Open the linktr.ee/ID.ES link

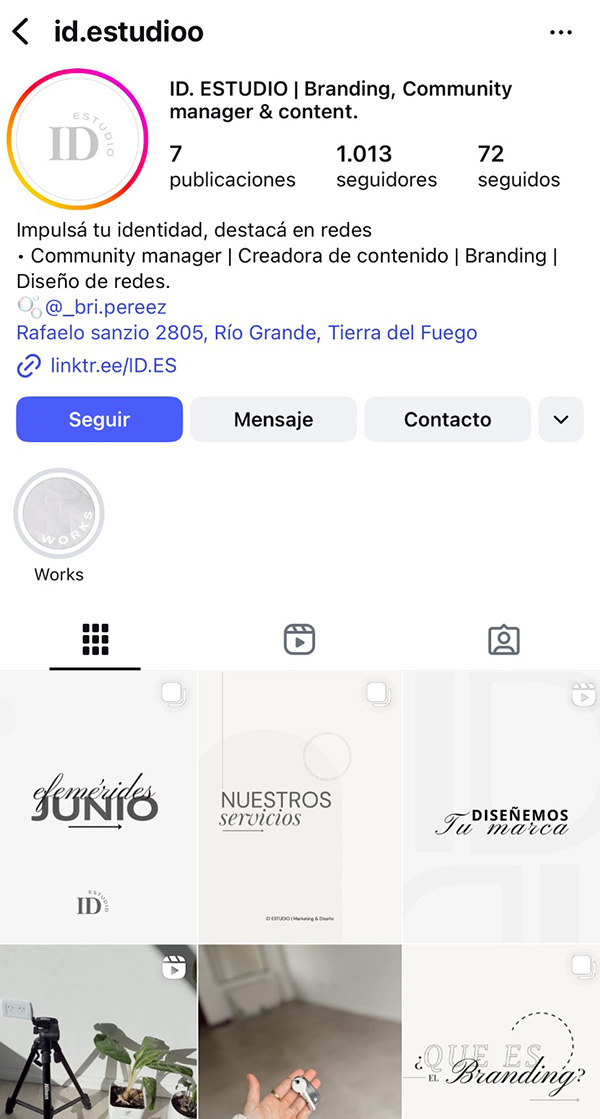pos(113,366)
